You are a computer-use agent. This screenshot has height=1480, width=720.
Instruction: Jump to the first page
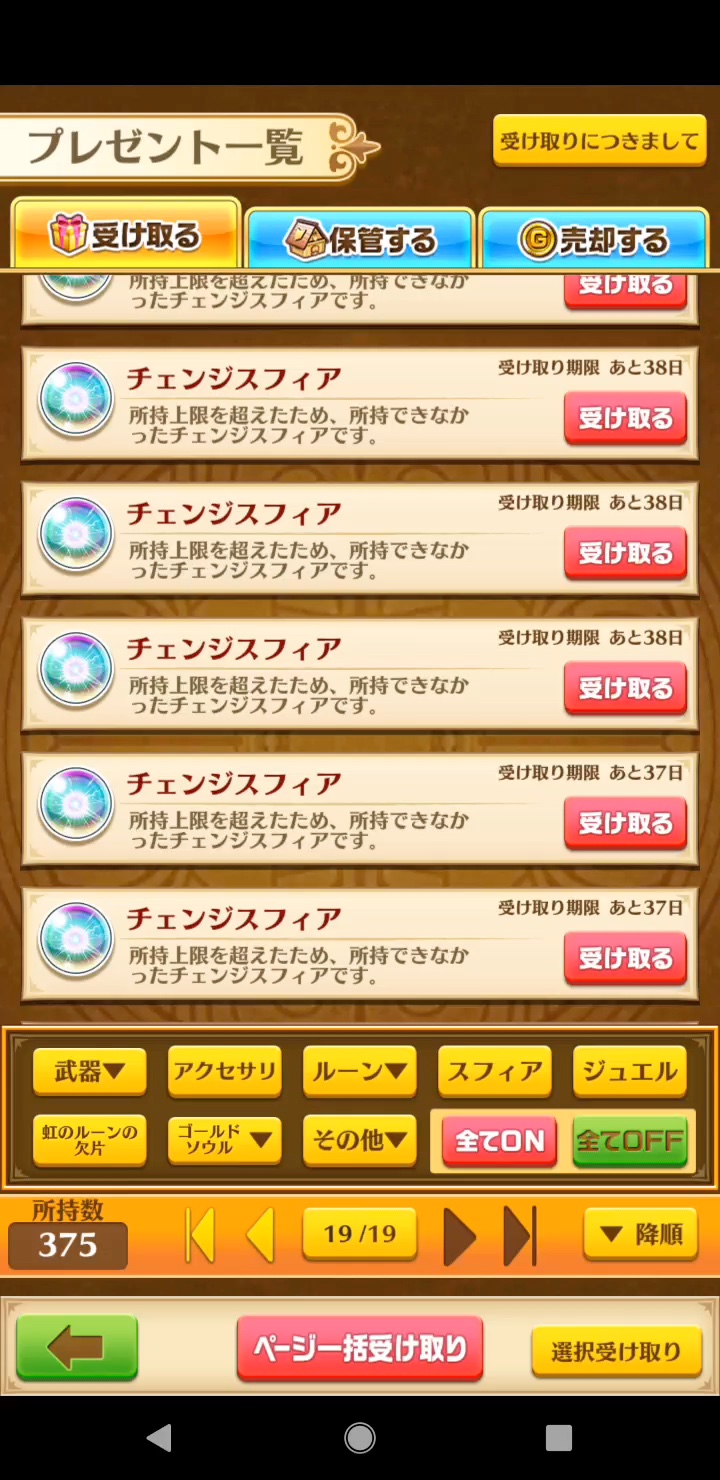pos(200,1235)
